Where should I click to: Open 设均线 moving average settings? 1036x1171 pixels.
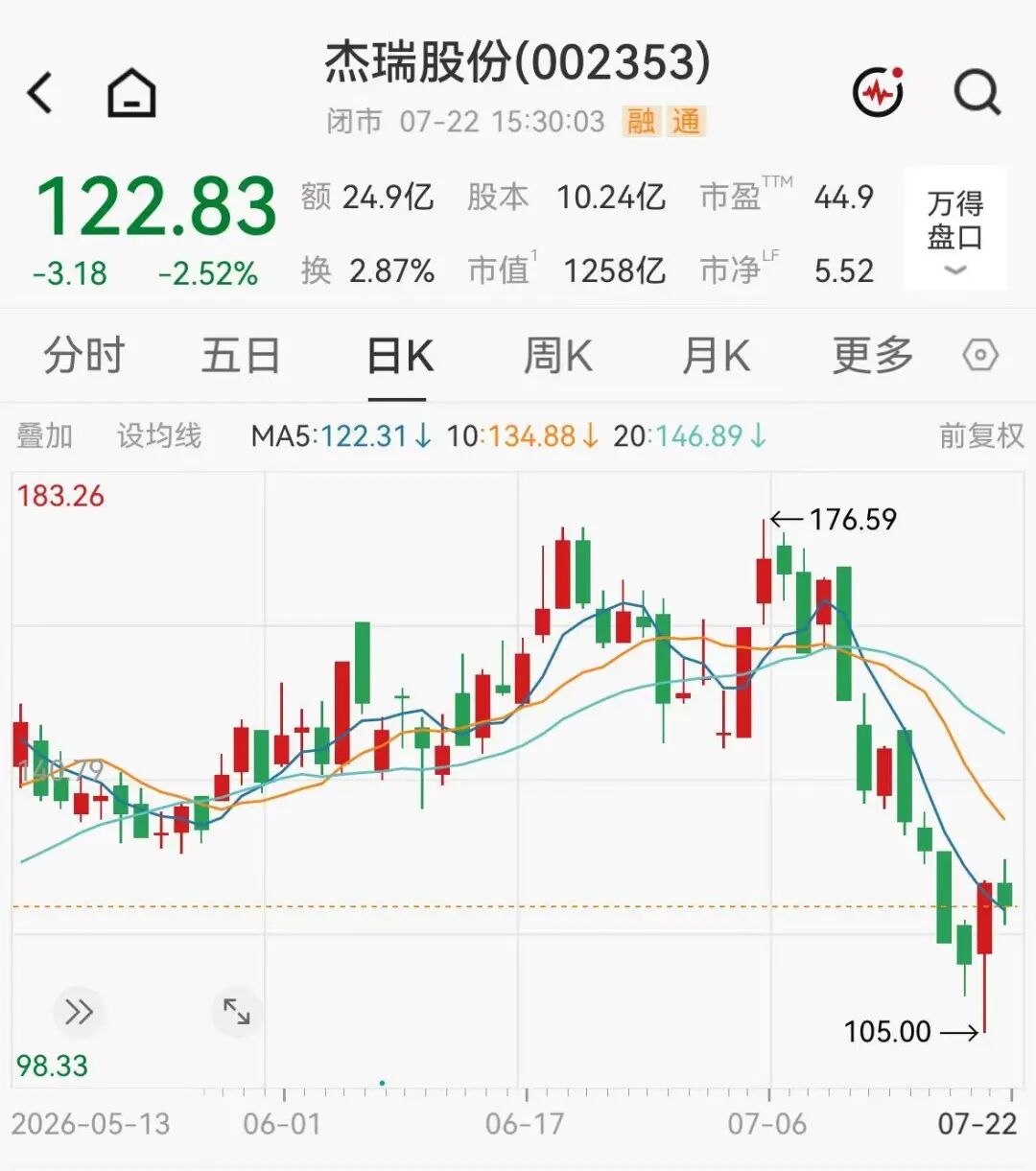(159, 436)
